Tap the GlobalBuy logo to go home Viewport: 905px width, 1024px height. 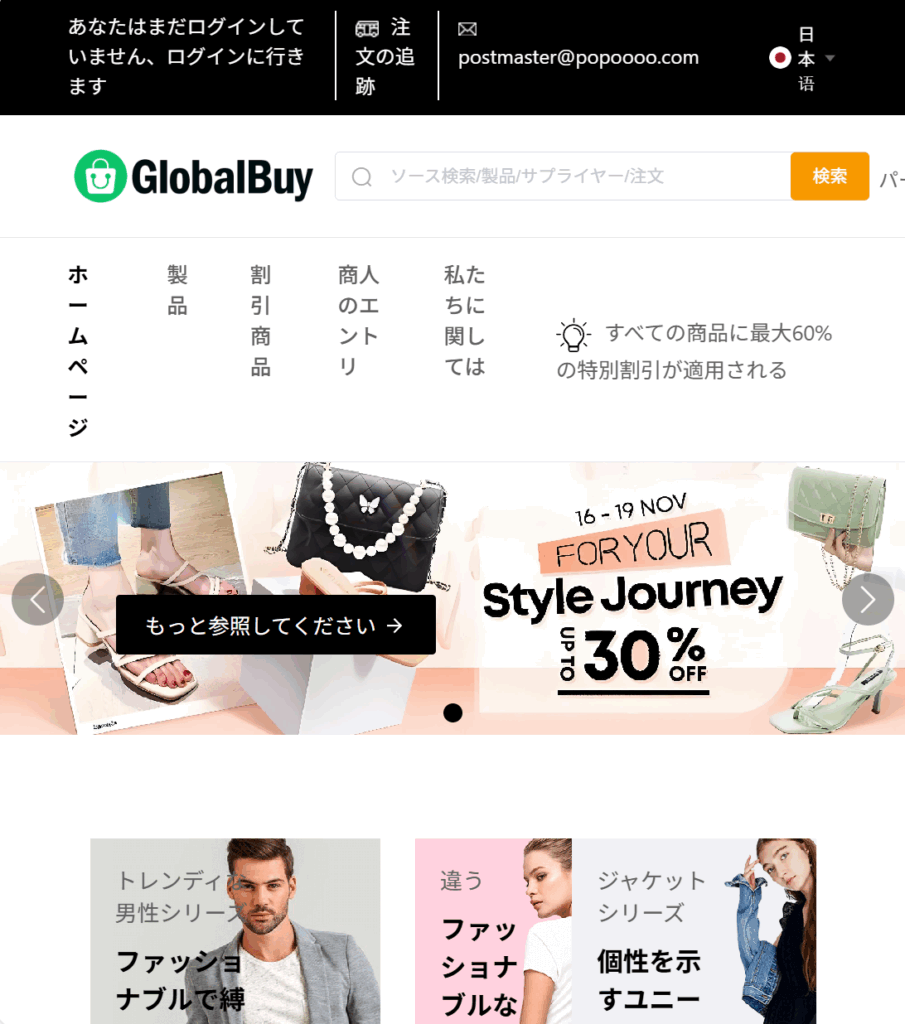click(x=194, y=176)
